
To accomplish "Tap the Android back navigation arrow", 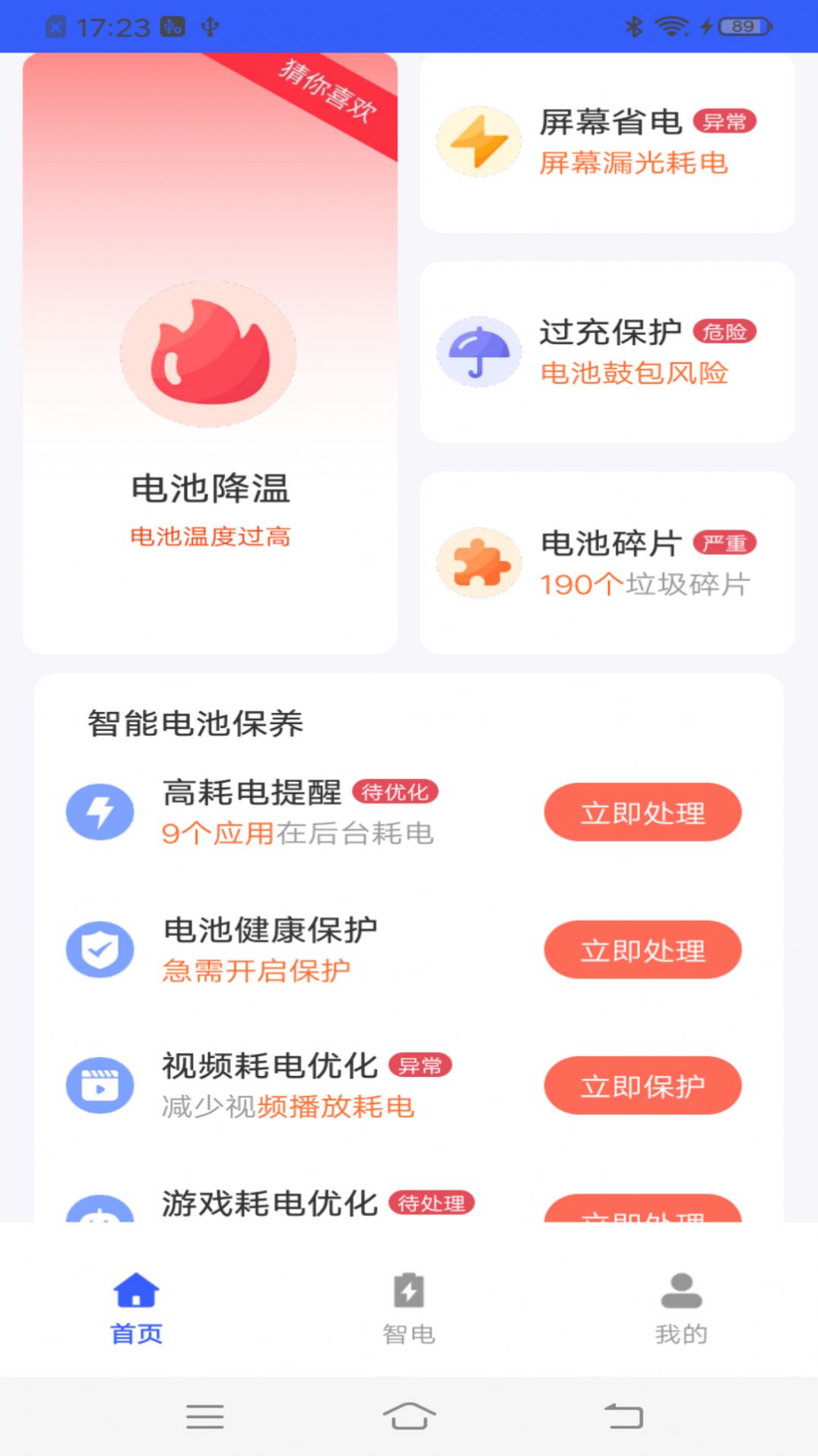I will pos(623,1418).
